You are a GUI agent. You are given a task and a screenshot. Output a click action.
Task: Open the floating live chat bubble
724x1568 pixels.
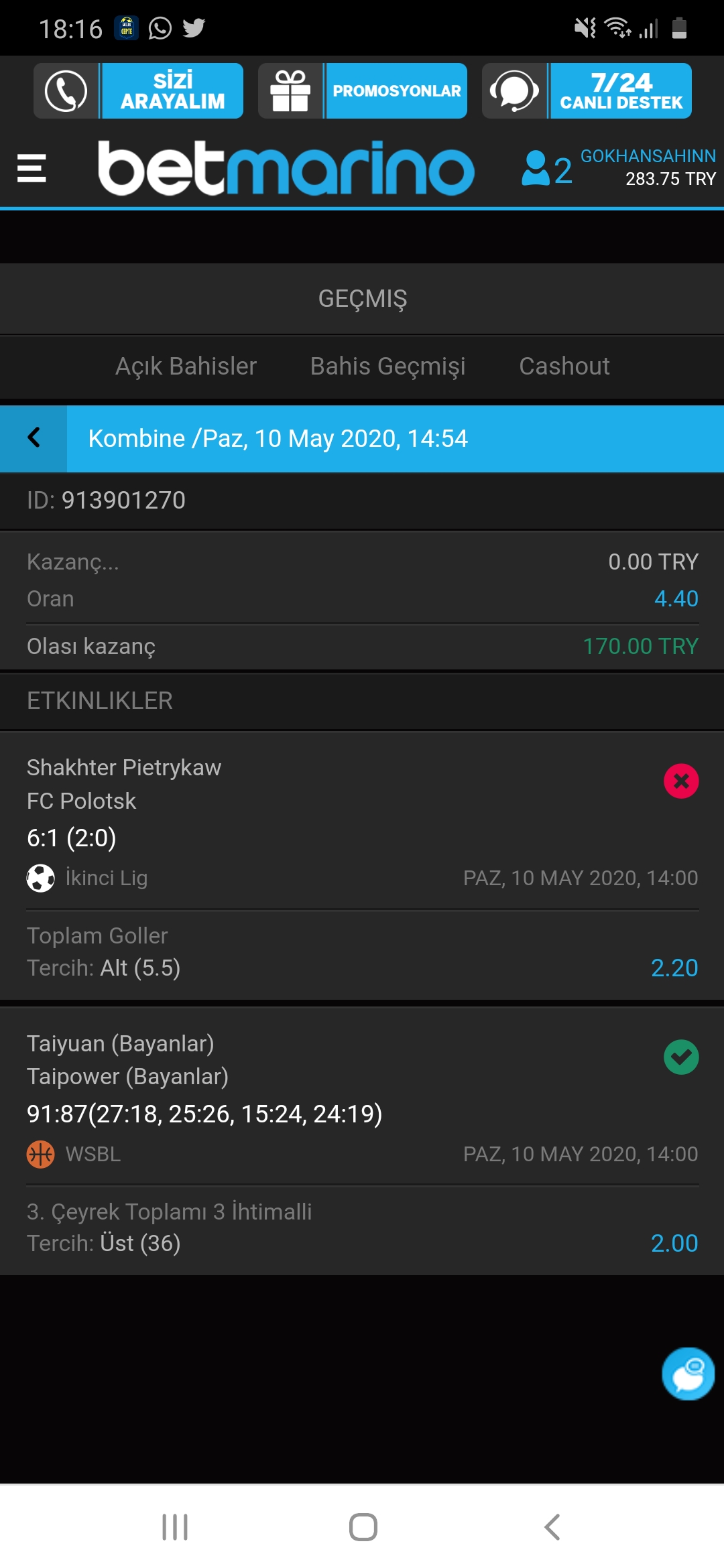(688, 1374)
